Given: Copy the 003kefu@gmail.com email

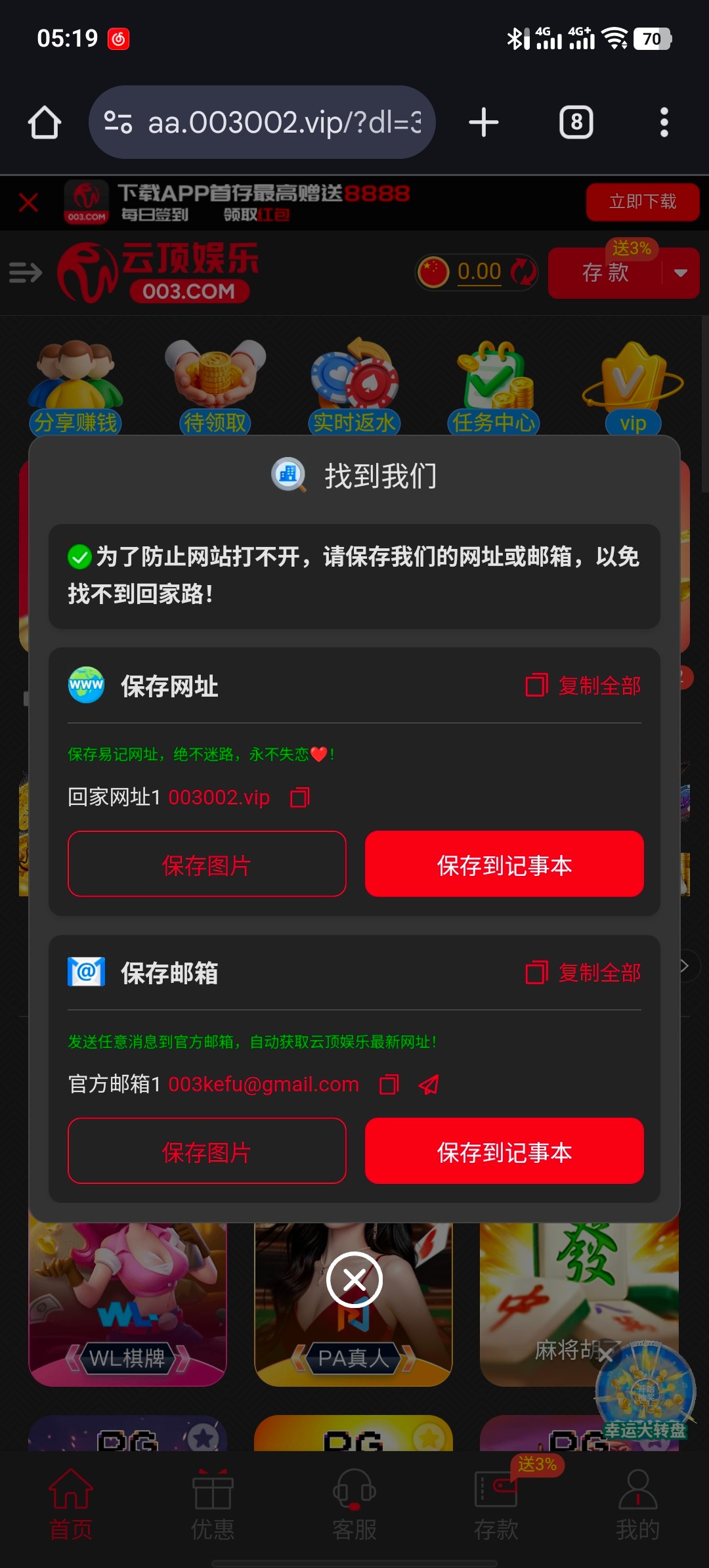Looking at the screenshot, I should (389, 1084).
